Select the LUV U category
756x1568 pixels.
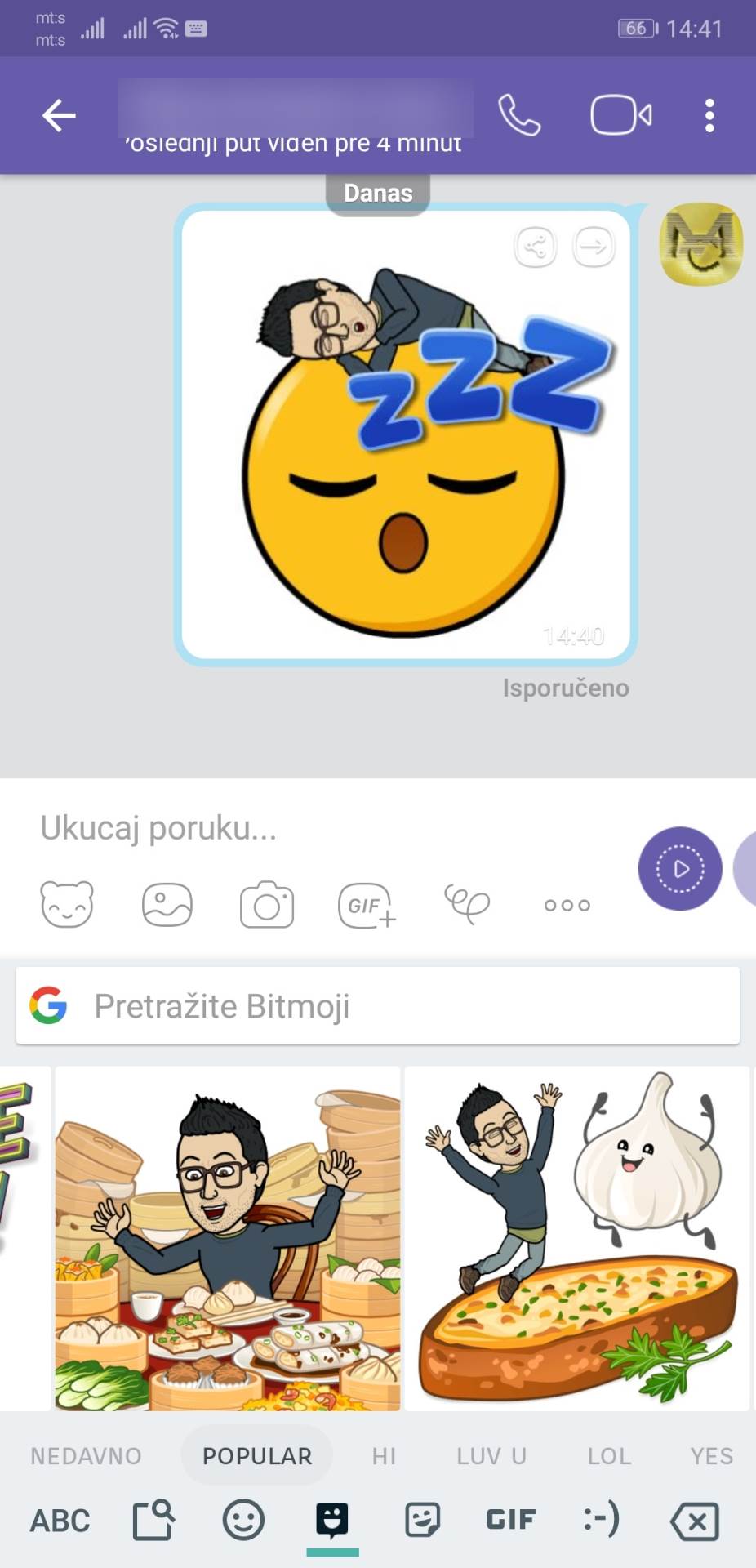click(490, 1454)
